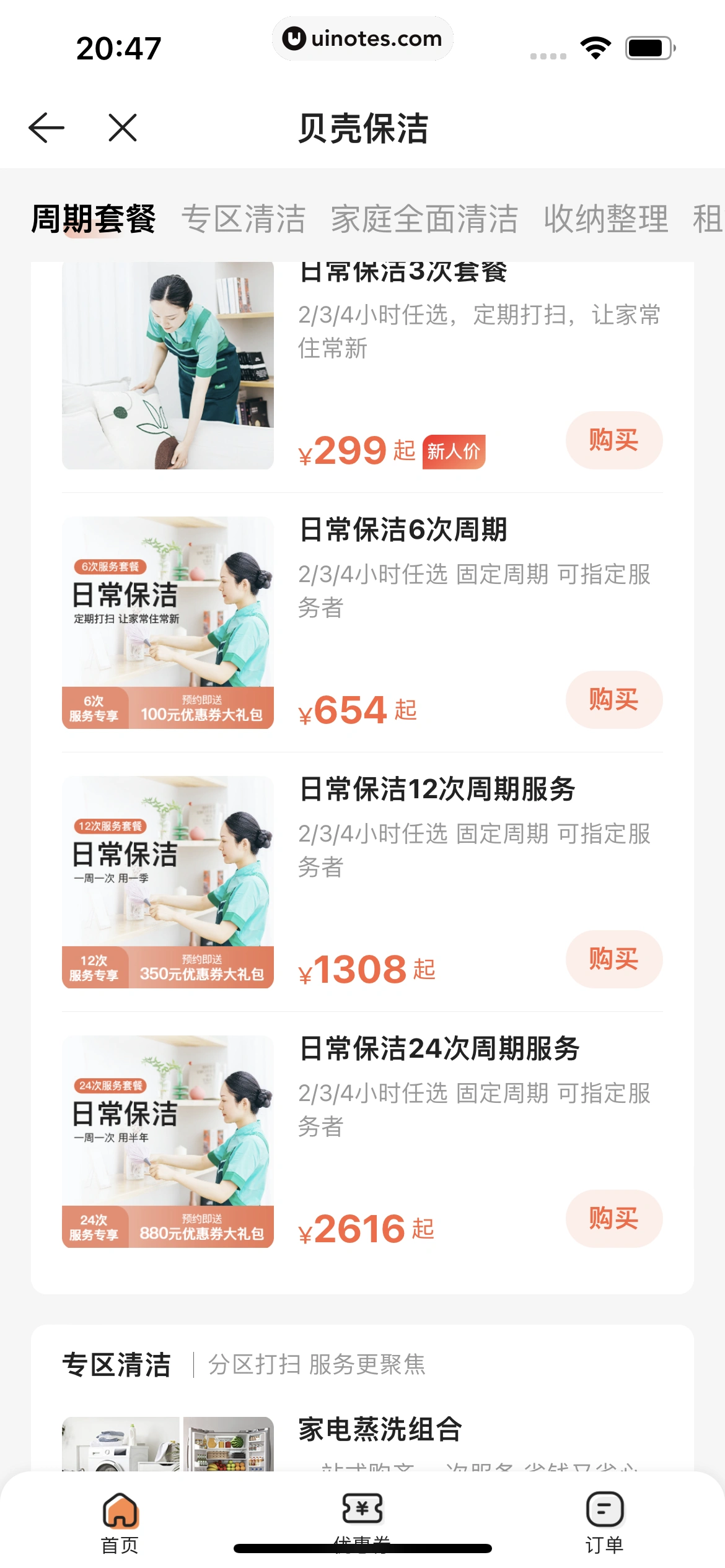Viewport: 725px width, 1568px height.
Task: Close the 贝壳保洁 page
Action: tap(123, 128)
